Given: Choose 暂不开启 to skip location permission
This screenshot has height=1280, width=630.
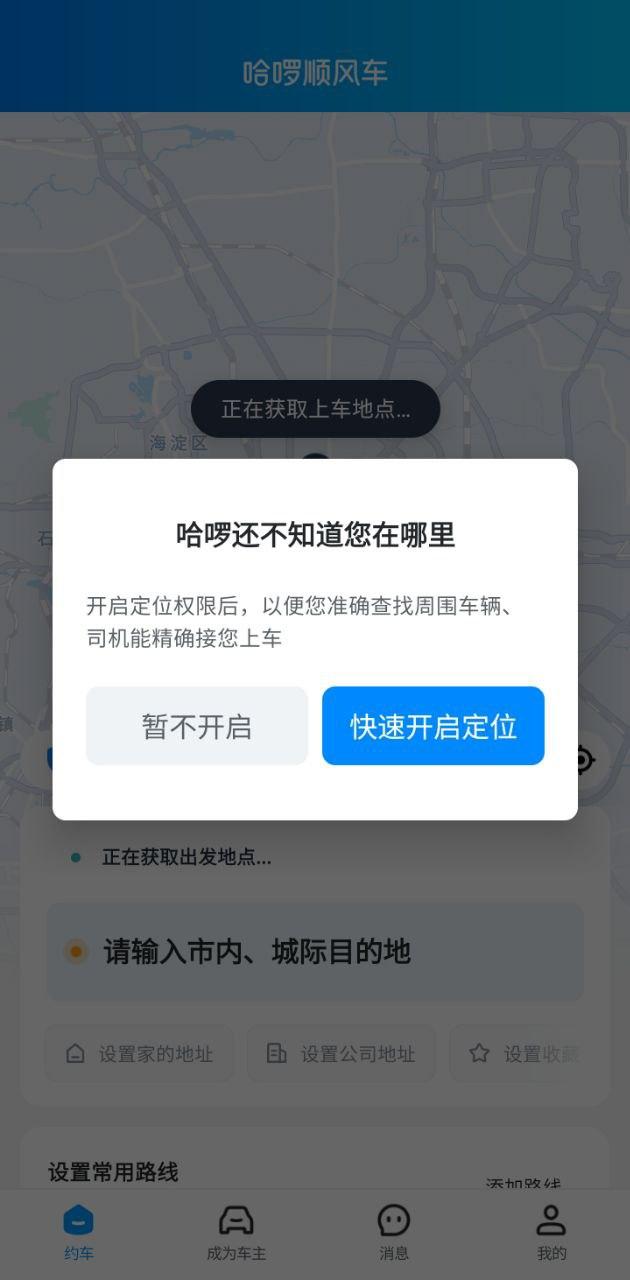Looking at the screenshot, I should 197,726.
